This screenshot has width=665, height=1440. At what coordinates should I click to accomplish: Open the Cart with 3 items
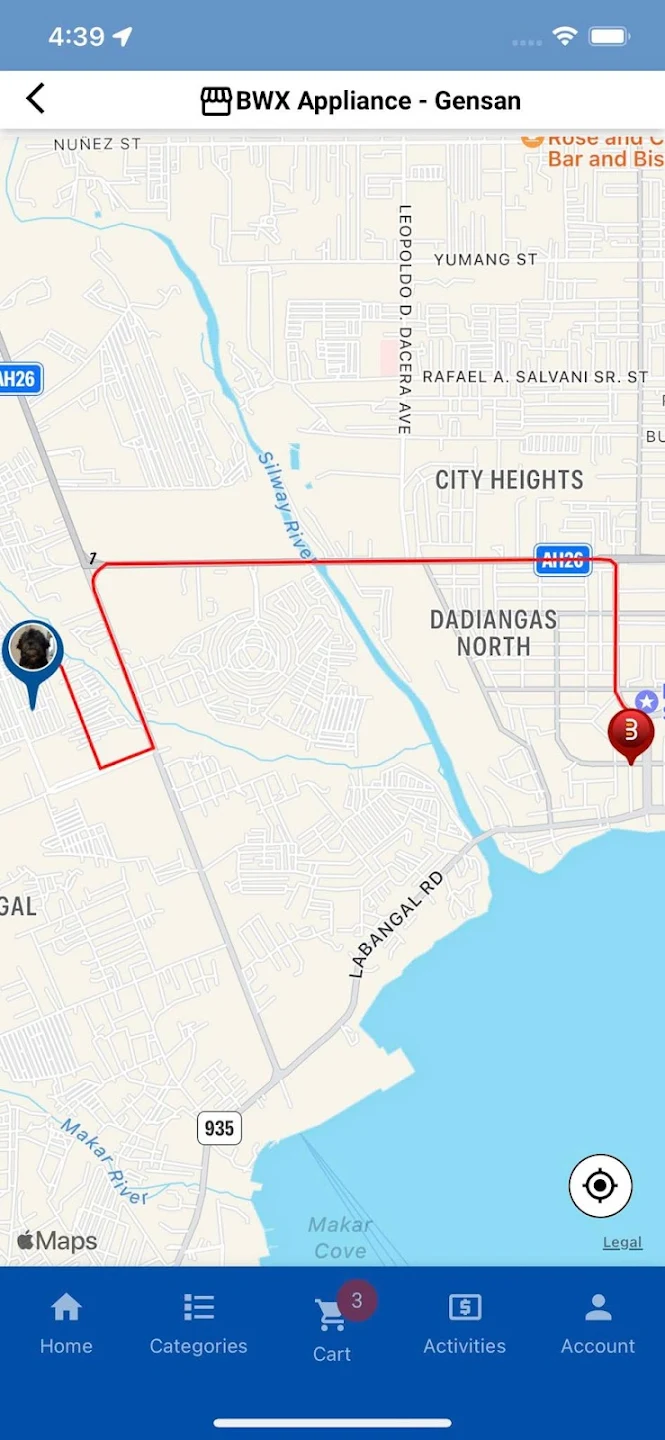point(332,1326)
